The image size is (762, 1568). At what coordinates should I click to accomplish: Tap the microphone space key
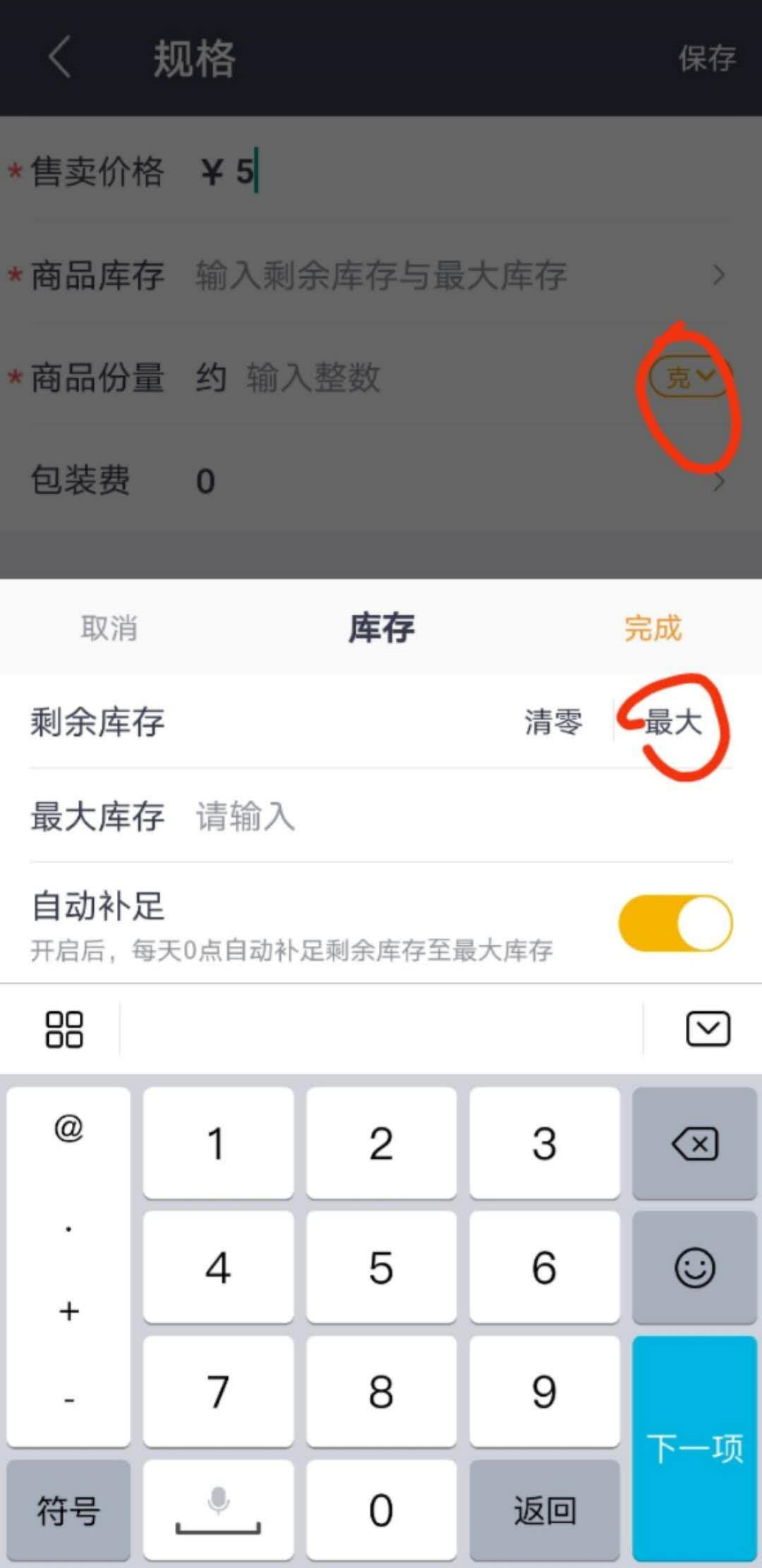point(218,1510)
